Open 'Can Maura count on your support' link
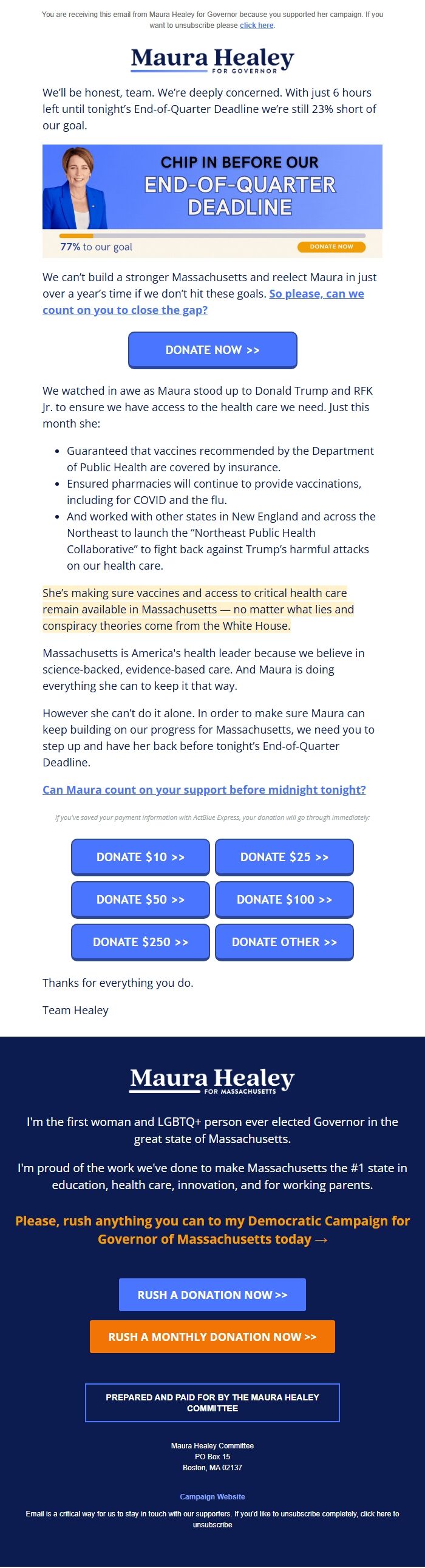Image resolution: width=425 pixels, height=1568 pixels. (204, 789)
